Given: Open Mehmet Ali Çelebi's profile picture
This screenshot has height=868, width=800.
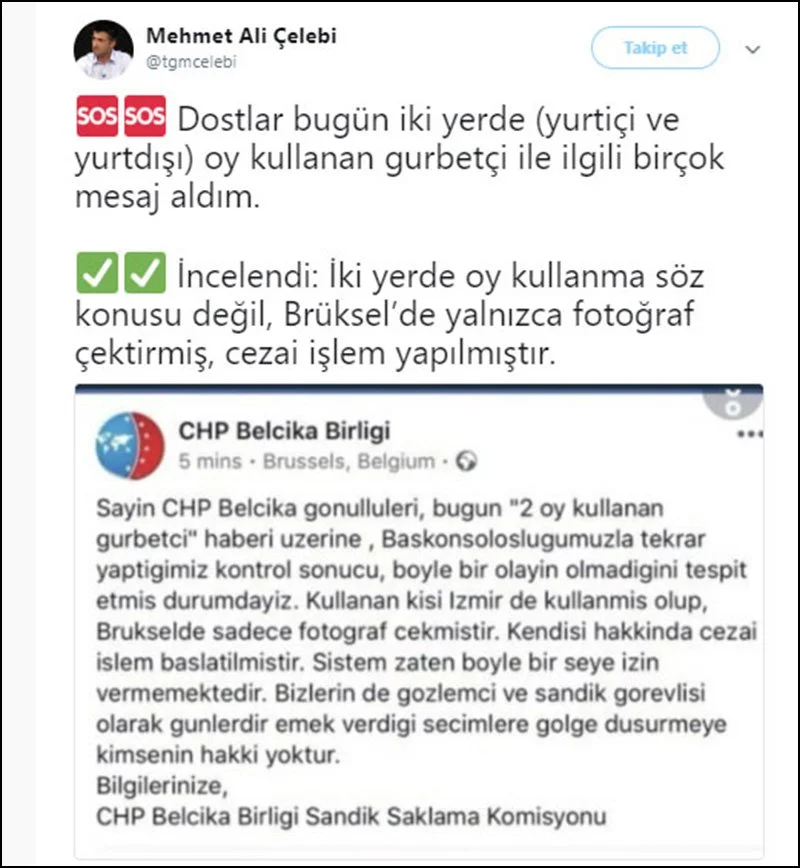Looking at the screenshot, I should [103, 49].
